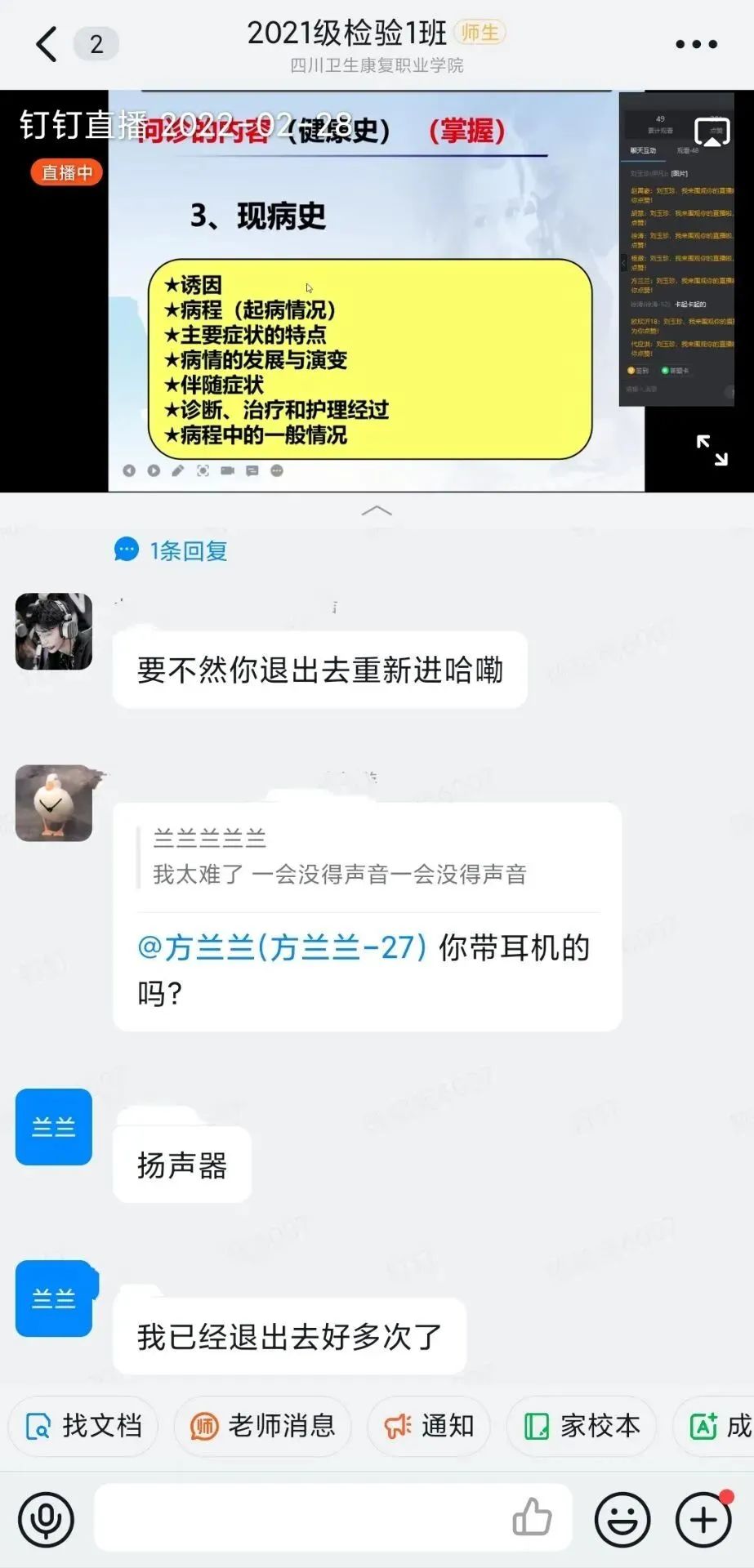Image resolution: width=754 pixels, height=1568 pixels.
Task: Open the three-dot overflow menu
Action: pos(696,45)
